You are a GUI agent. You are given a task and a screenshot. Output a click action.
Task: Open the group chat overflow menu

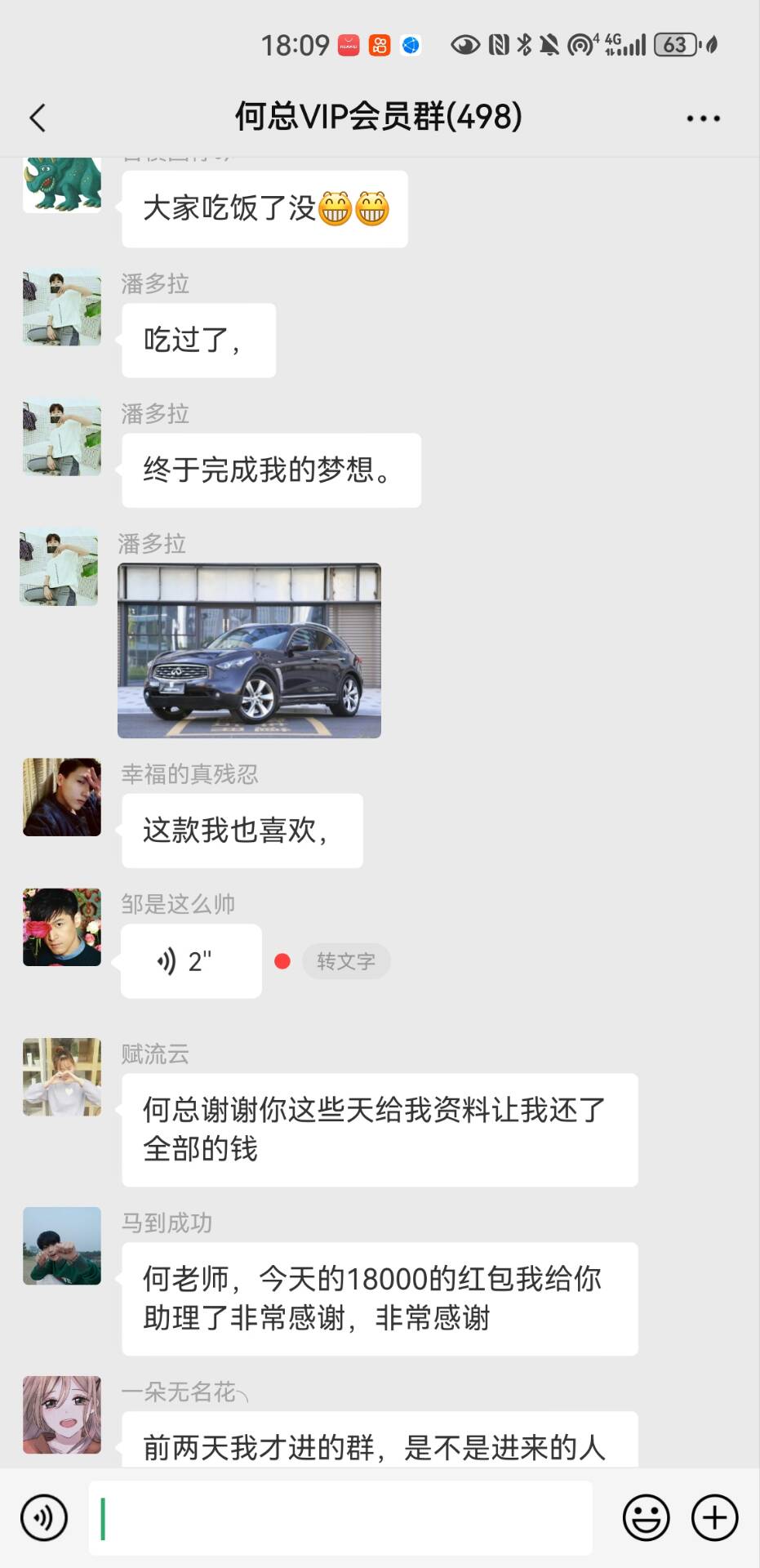click(702, 118)
